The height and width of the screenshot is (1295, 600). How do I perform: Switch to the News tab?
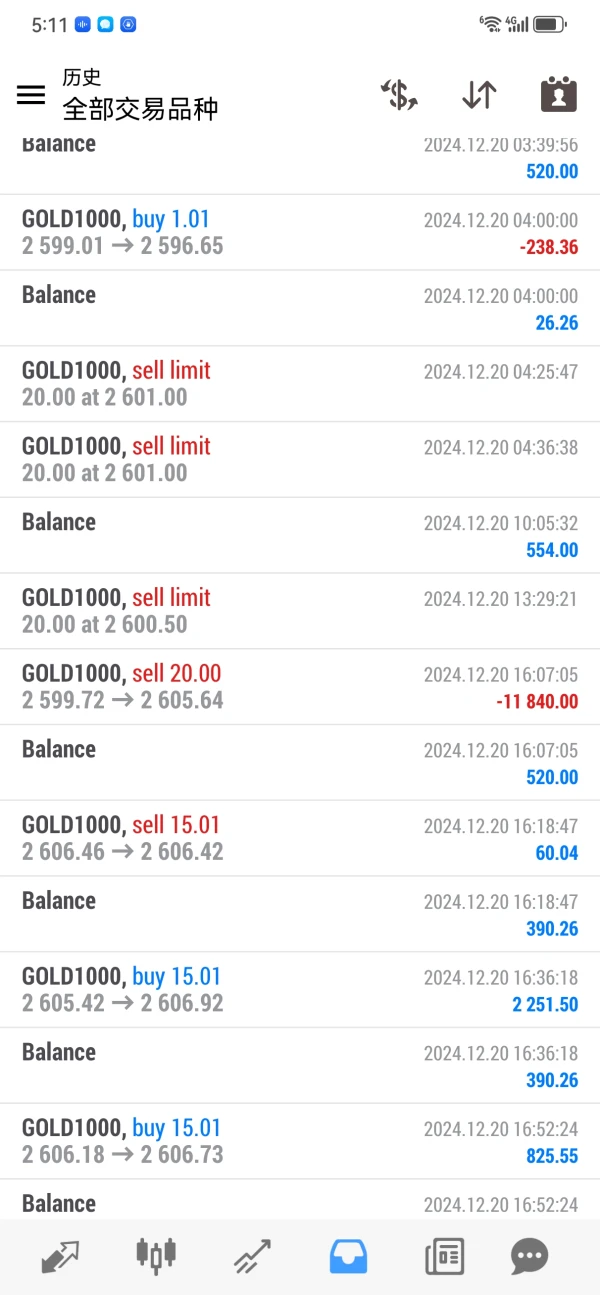[444, 1255]
